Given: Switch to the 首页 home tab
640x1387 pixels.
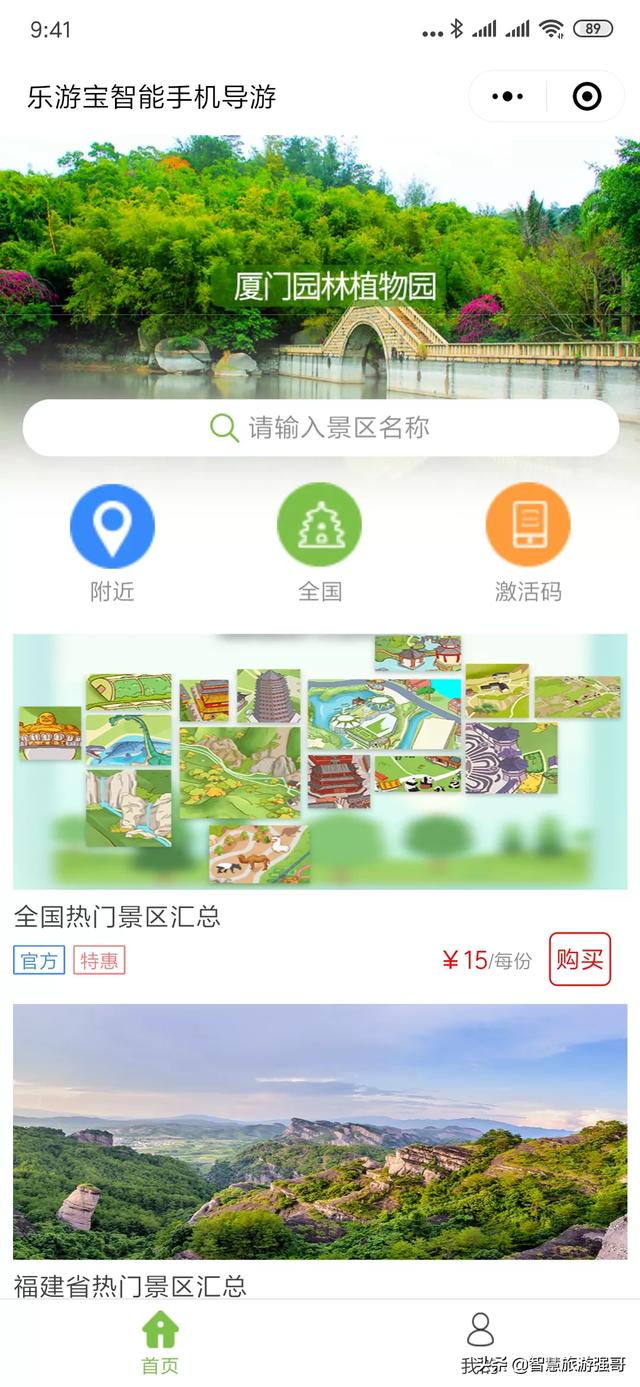Looking at the screenshot, I should (x=160, y=1342).
